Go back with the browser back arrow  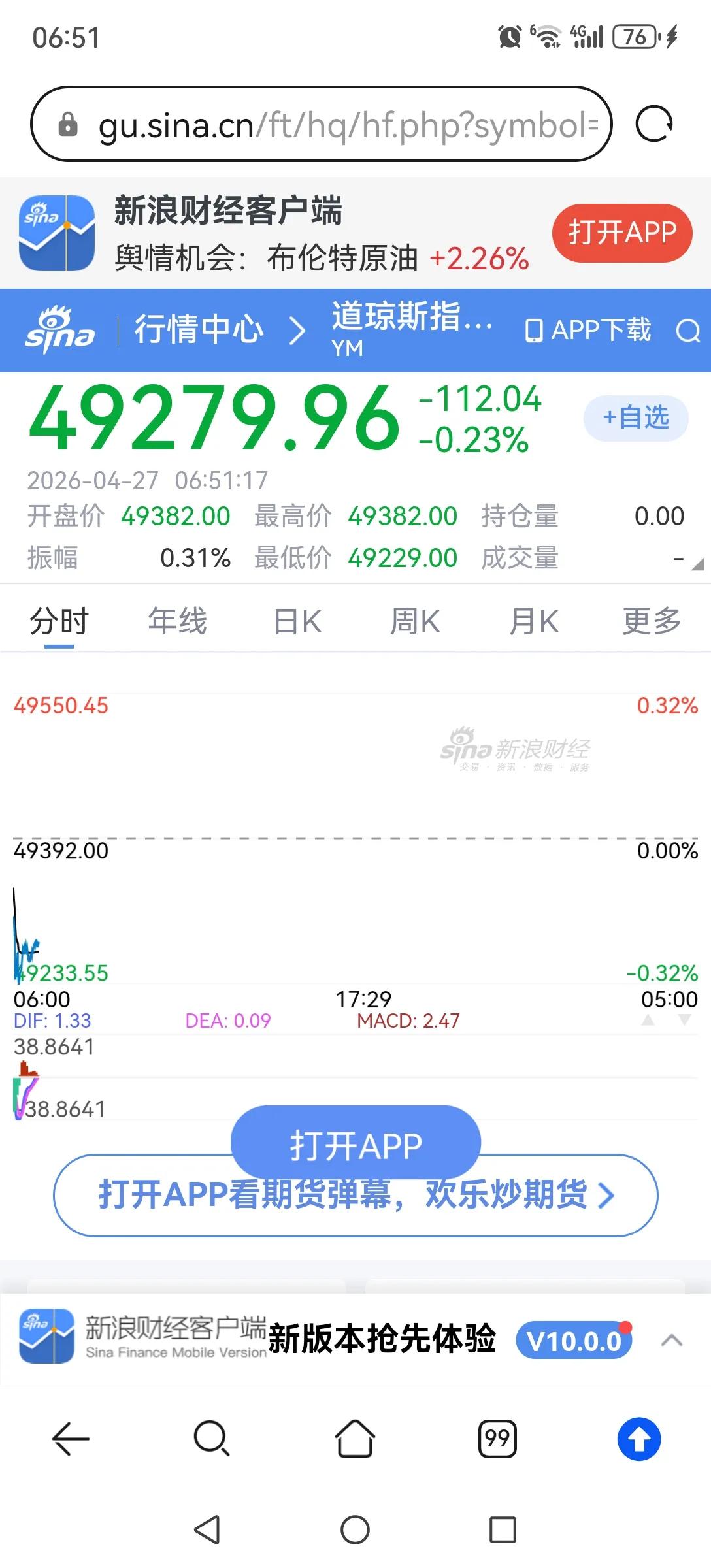click(71, 1439)
